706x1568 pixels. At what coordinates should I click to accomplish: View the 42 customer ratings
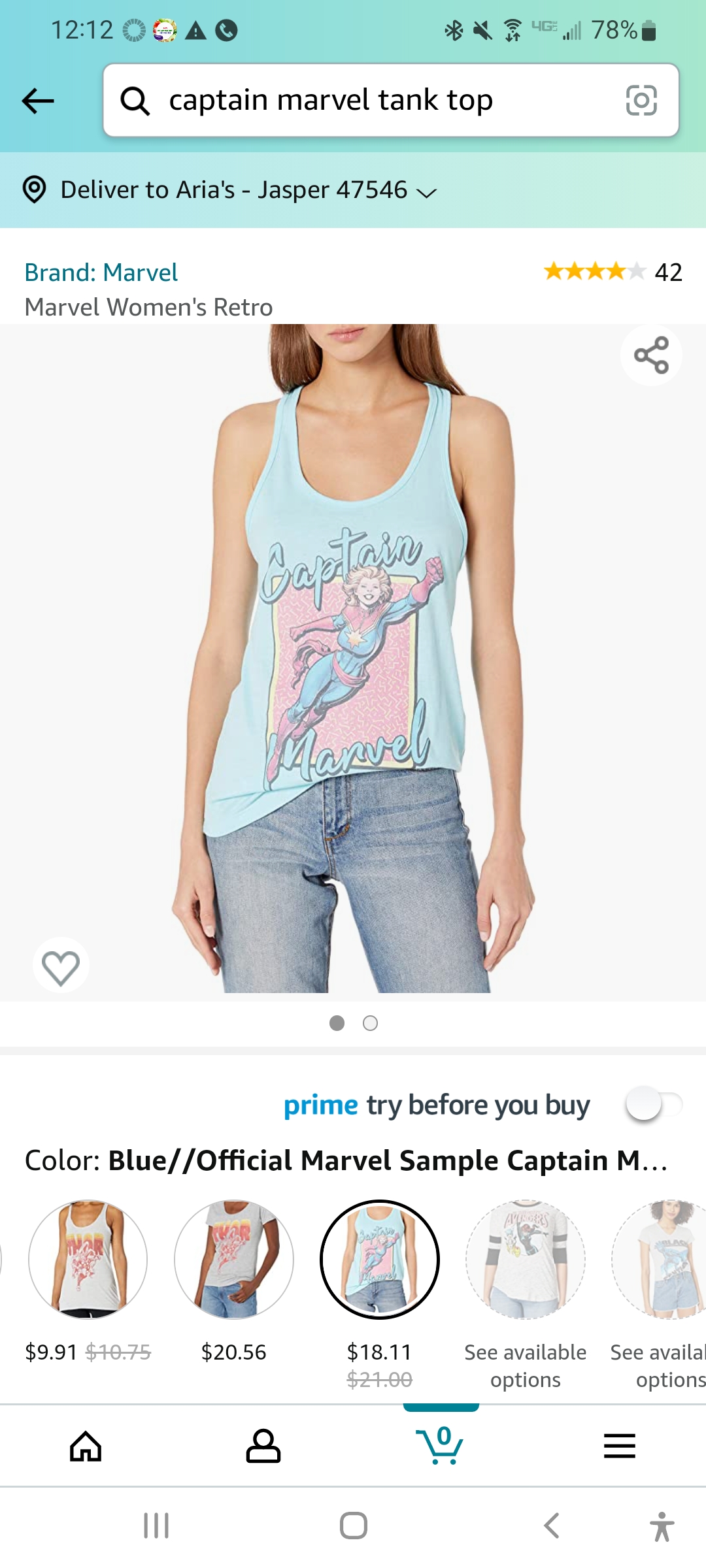click(x=613, y=272)
